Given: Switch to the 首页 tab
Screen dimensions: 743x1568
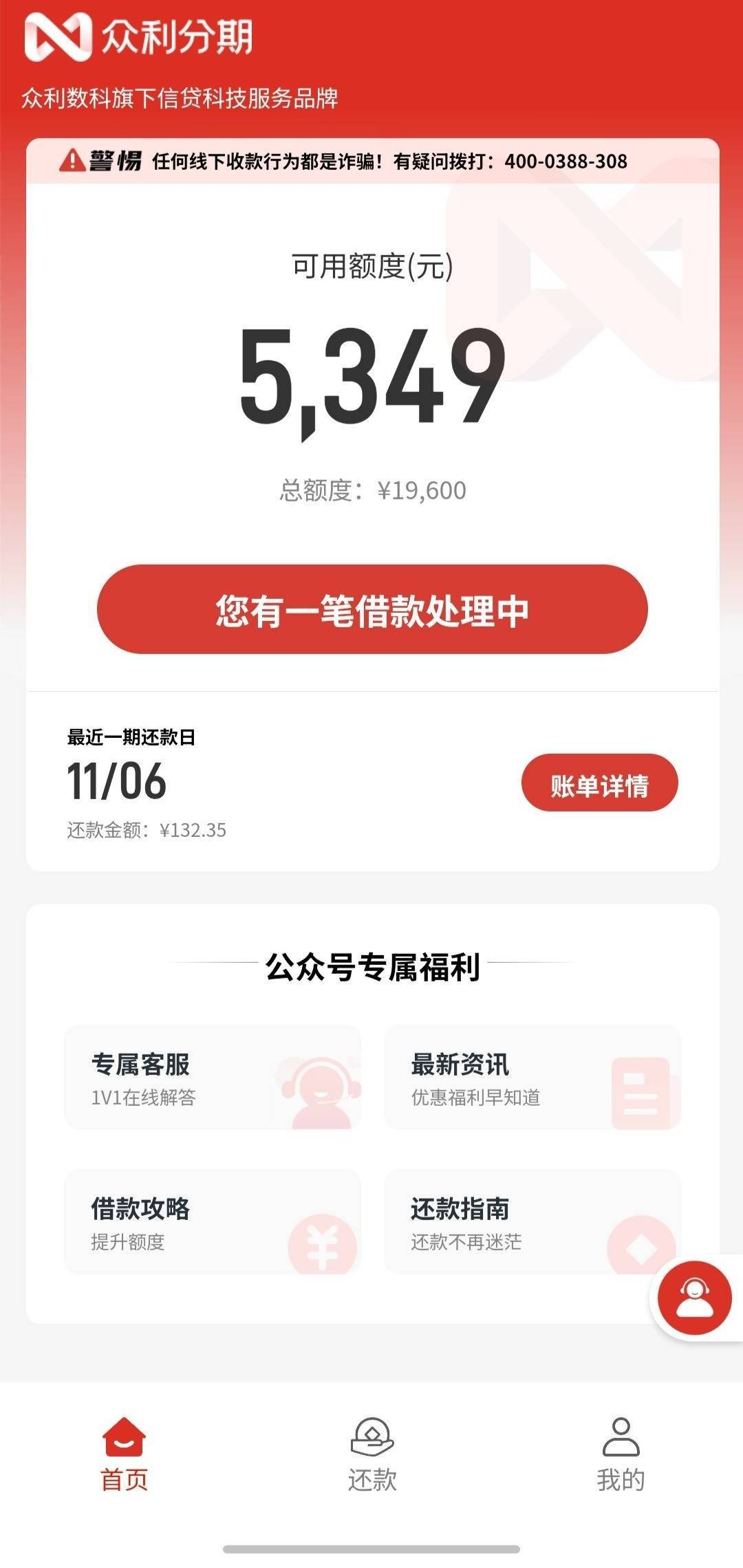Looking at the screenshot, I should pyautogui.click(x=125, y=1454).
